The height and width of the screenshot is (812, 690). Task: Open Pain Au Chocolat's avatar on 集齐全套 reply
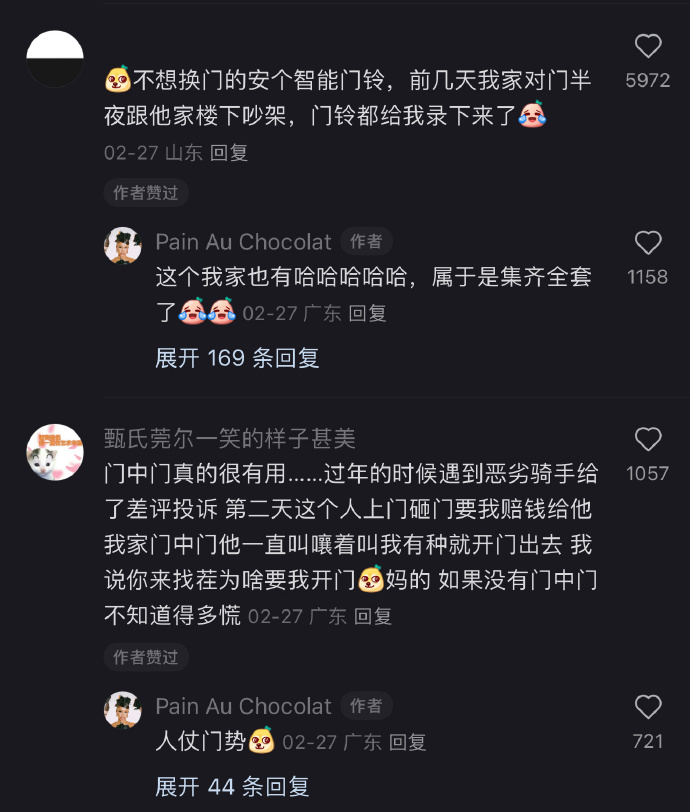123,245
